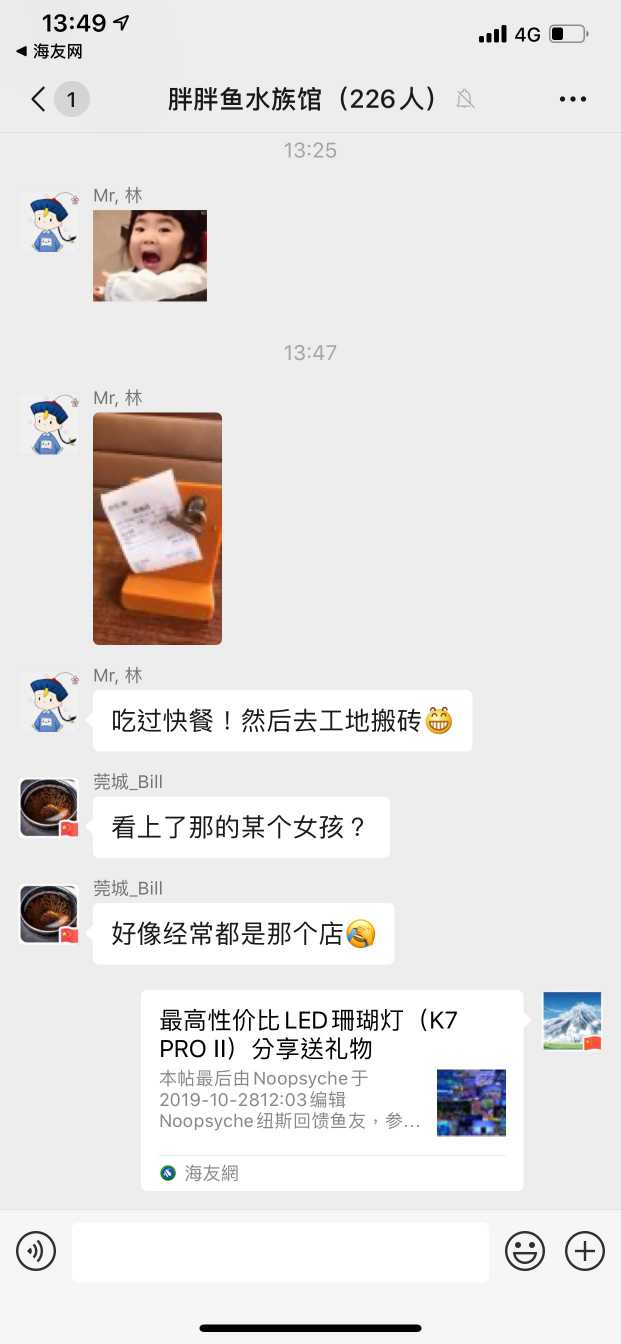Return to the 海友网 app
The height and width of the screenshot is (1344, 621).
coord(50,52)
